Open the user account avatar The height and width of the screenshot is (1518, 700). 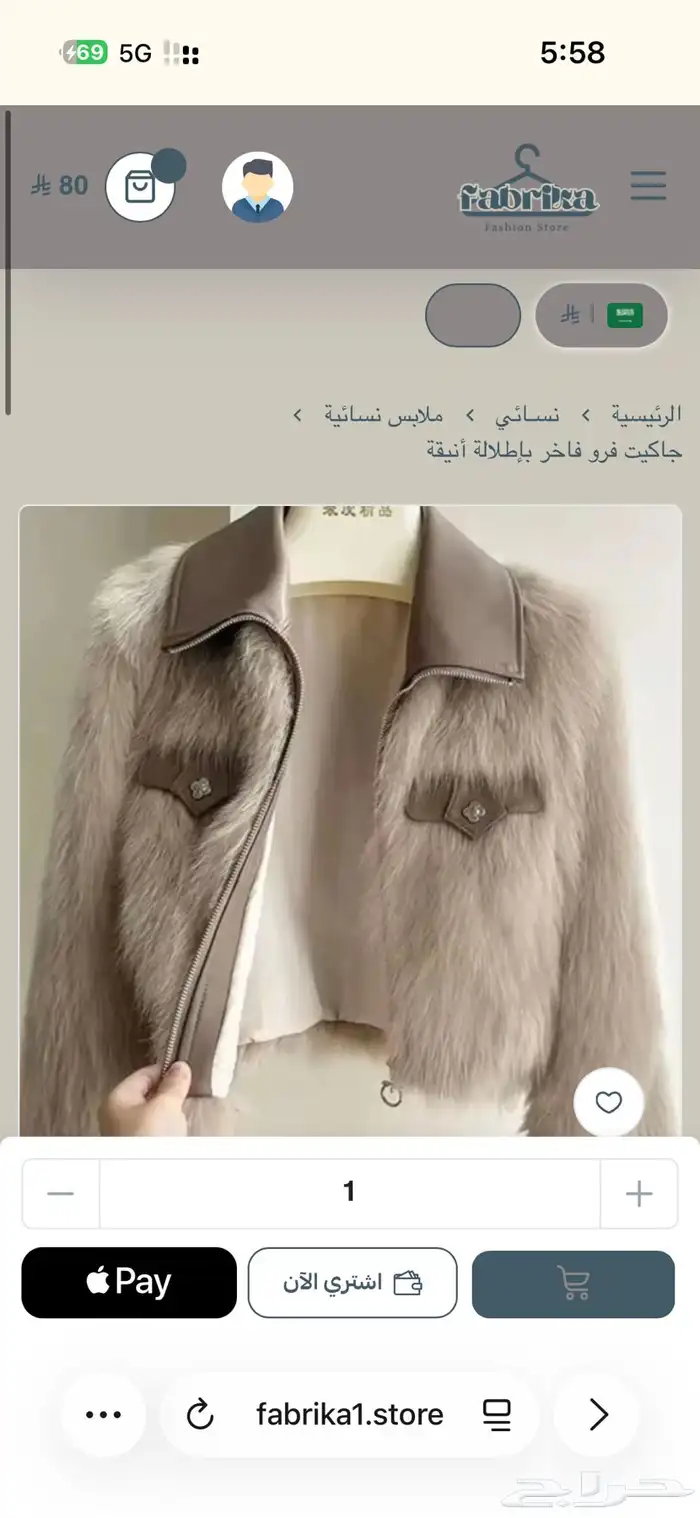257,187
